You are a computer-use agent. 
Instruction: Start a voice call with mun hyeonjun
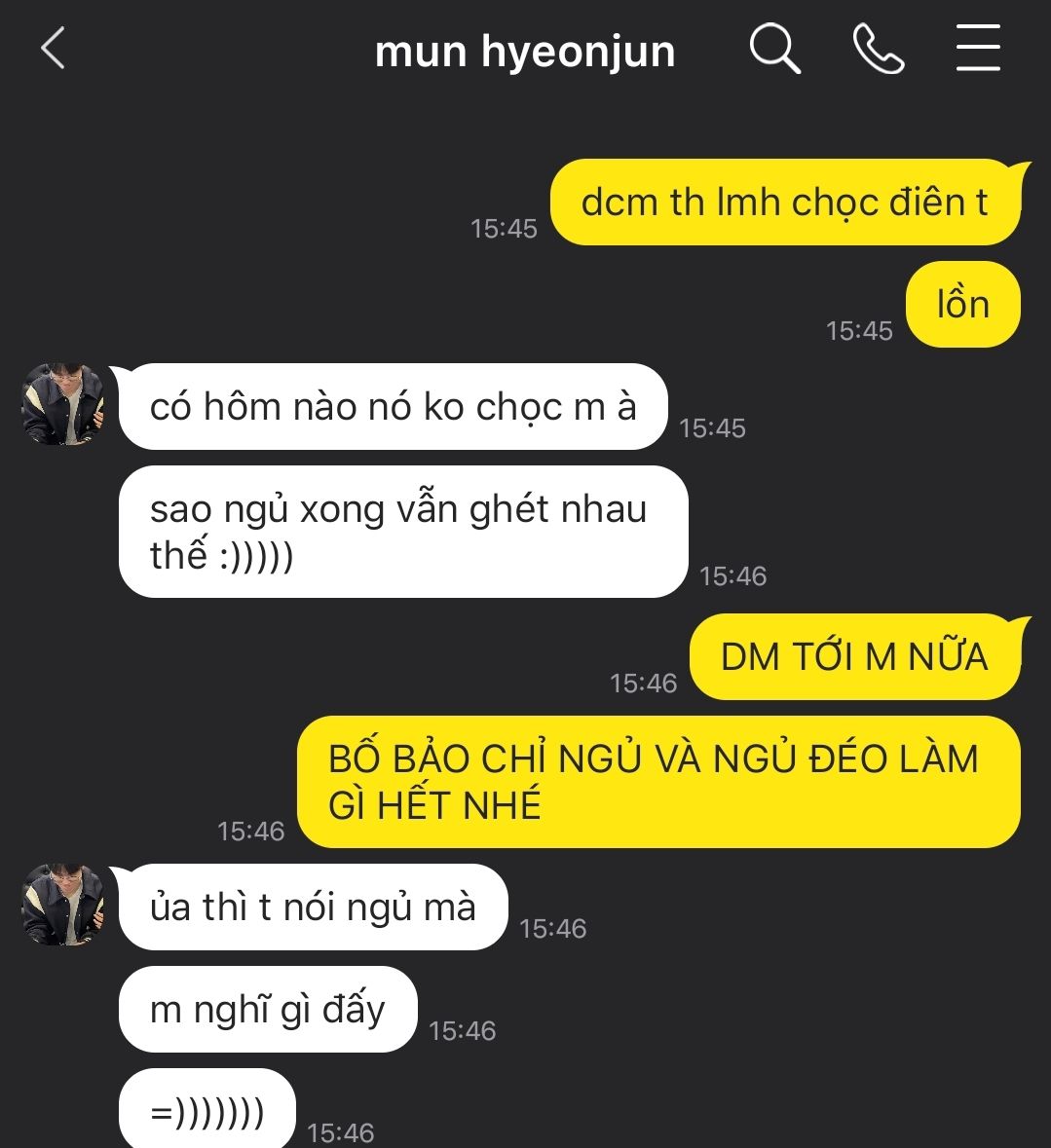(x=878, y=49)
